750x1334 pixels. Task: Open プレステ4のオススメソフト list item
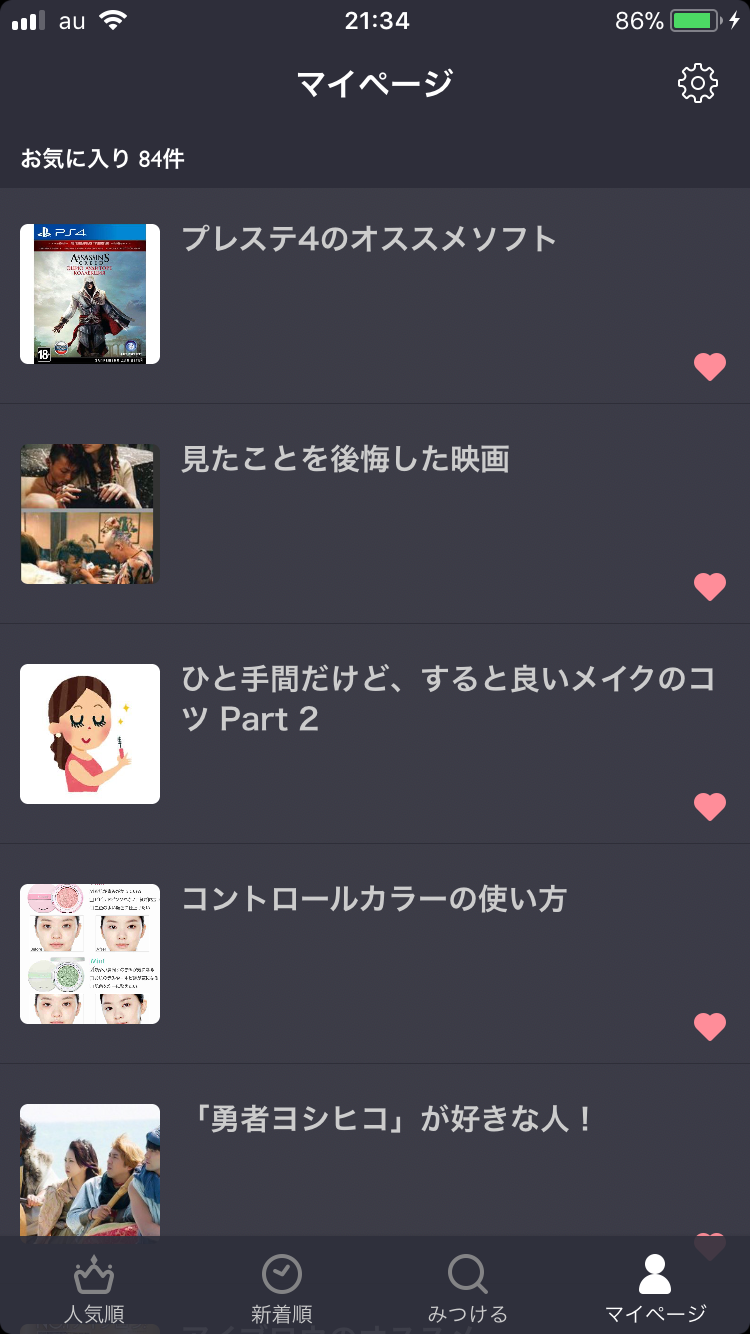[x=375, y=295]
